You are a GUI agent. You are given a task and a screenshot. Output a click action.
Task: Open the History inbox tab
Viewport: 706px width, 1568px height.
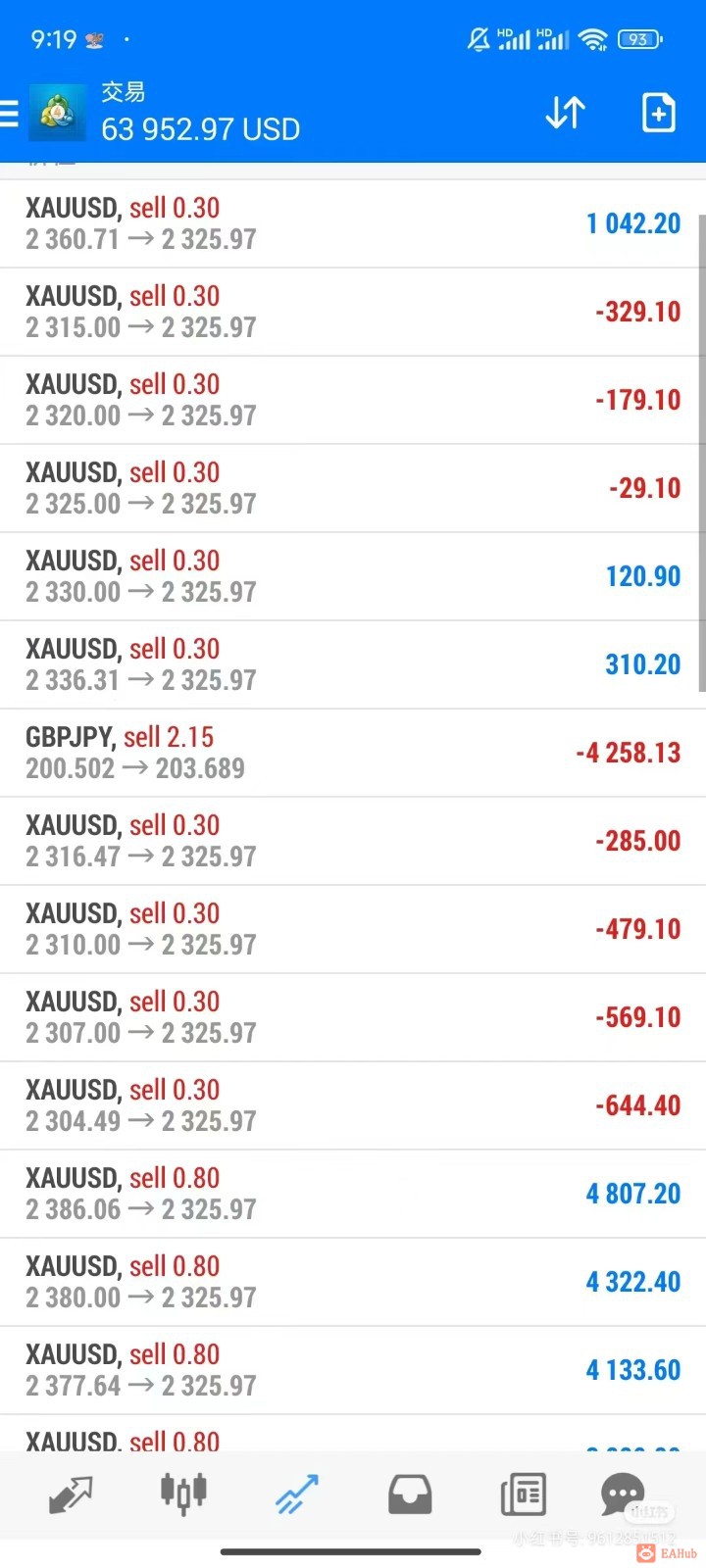coord(410,1494)
